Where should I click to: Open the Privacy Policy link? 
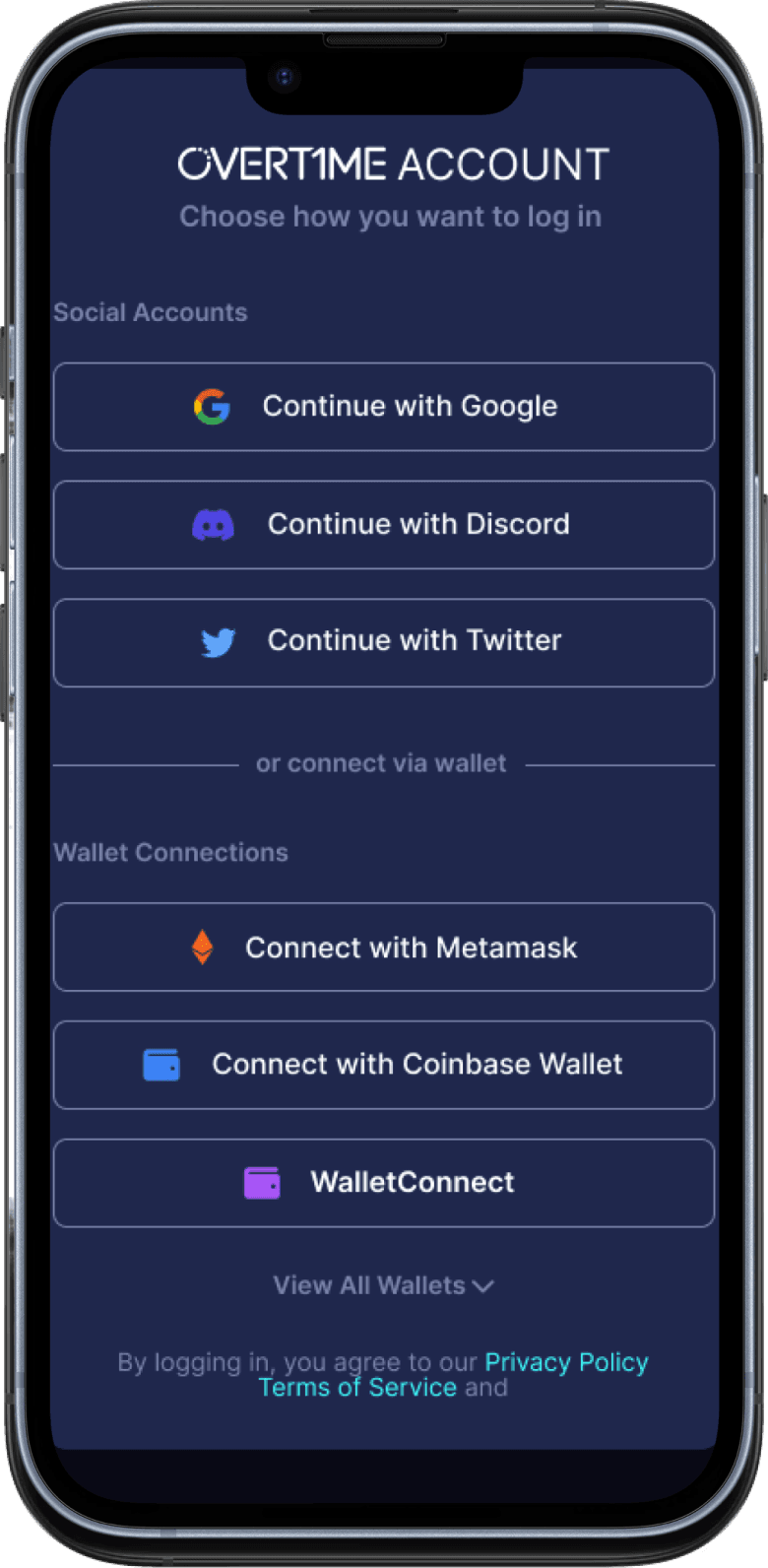566,1362
